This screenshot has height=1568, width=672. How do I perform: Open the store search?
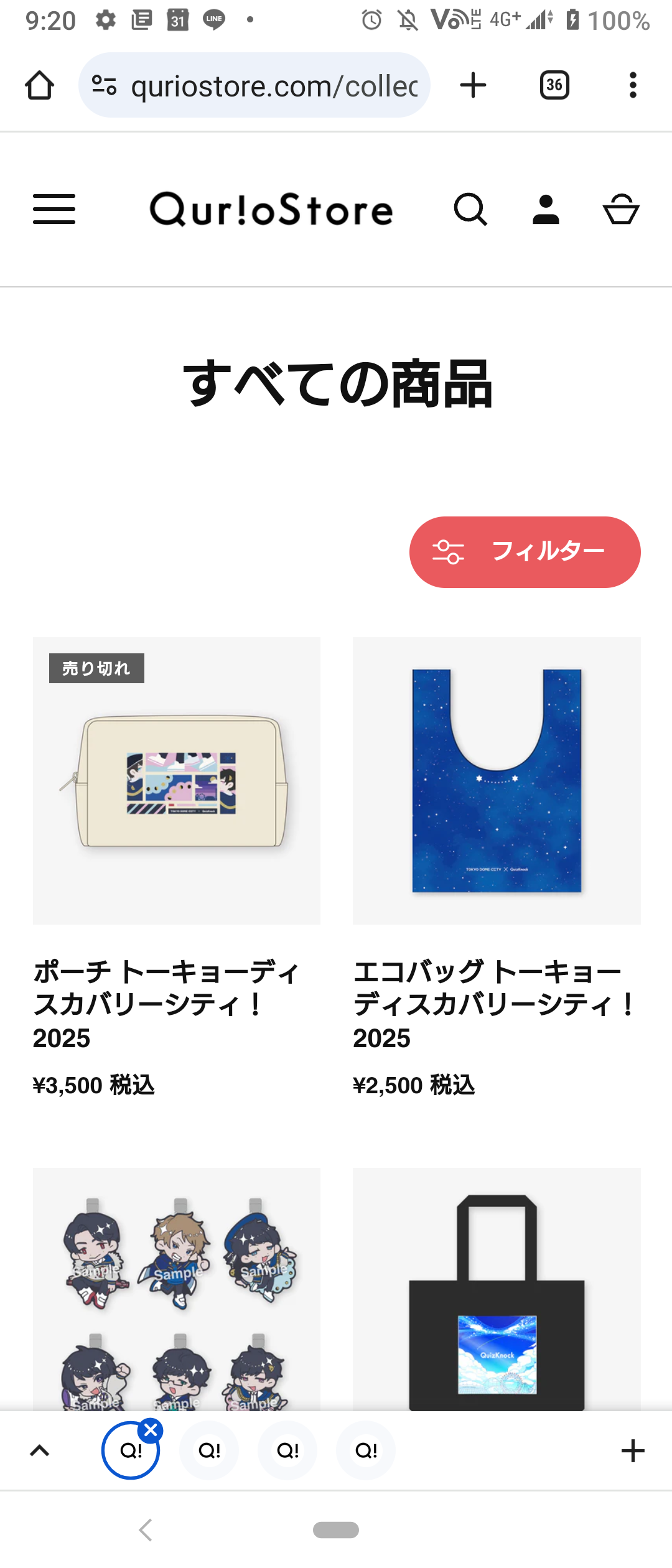pos(470,209)
